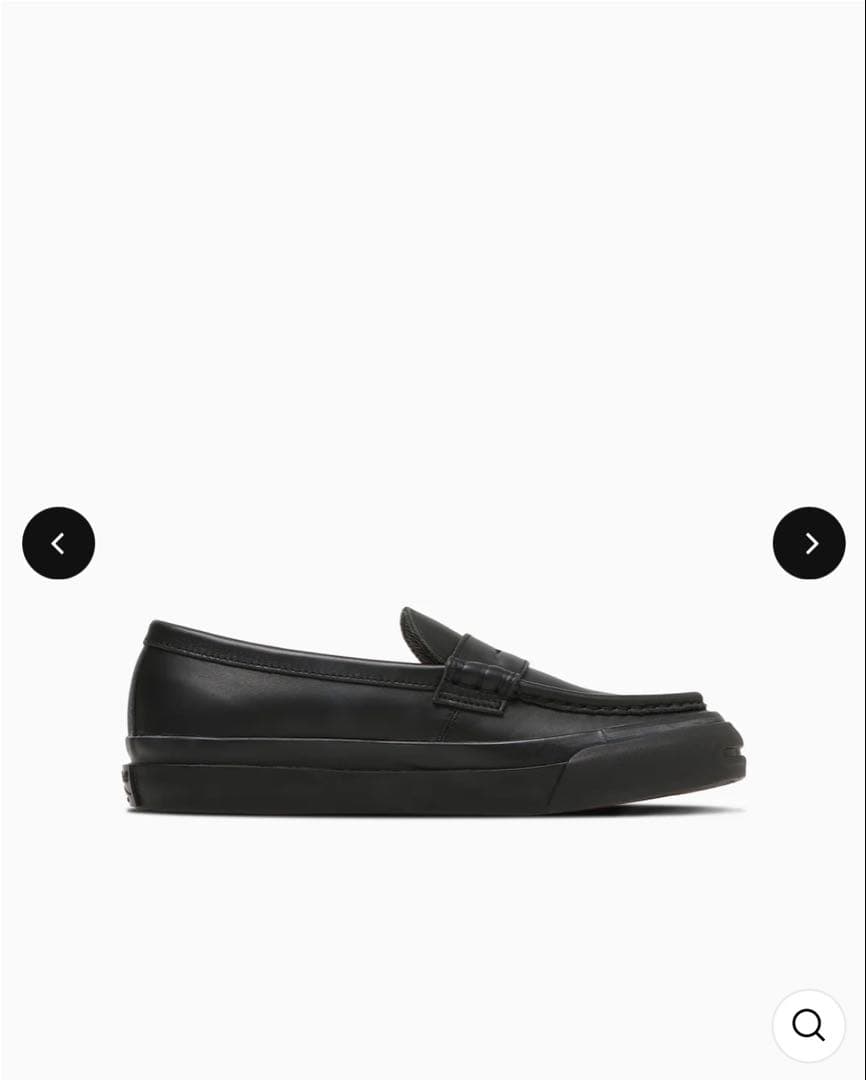Image resolution: width=866 pixels, height=1080 pixels.
Task: Return to the previous product image
Action: click(x=58, y=542)
